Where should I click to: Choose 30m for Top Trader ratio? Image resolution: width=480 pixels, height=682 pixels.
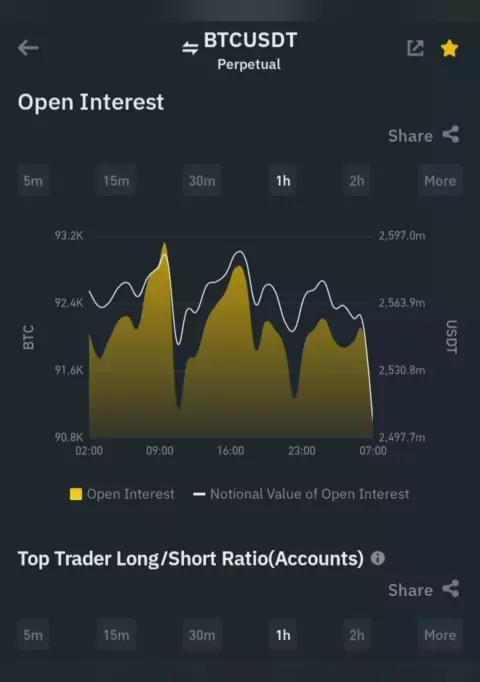click(202, 635)
